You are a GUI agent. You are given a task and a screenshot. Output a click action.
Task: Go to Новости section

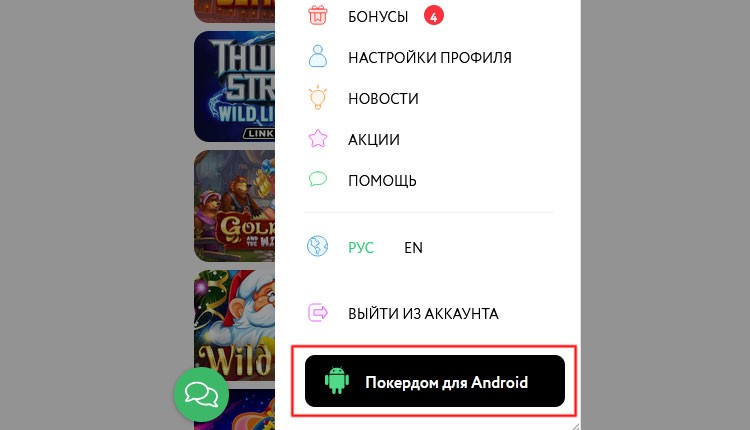382,99
